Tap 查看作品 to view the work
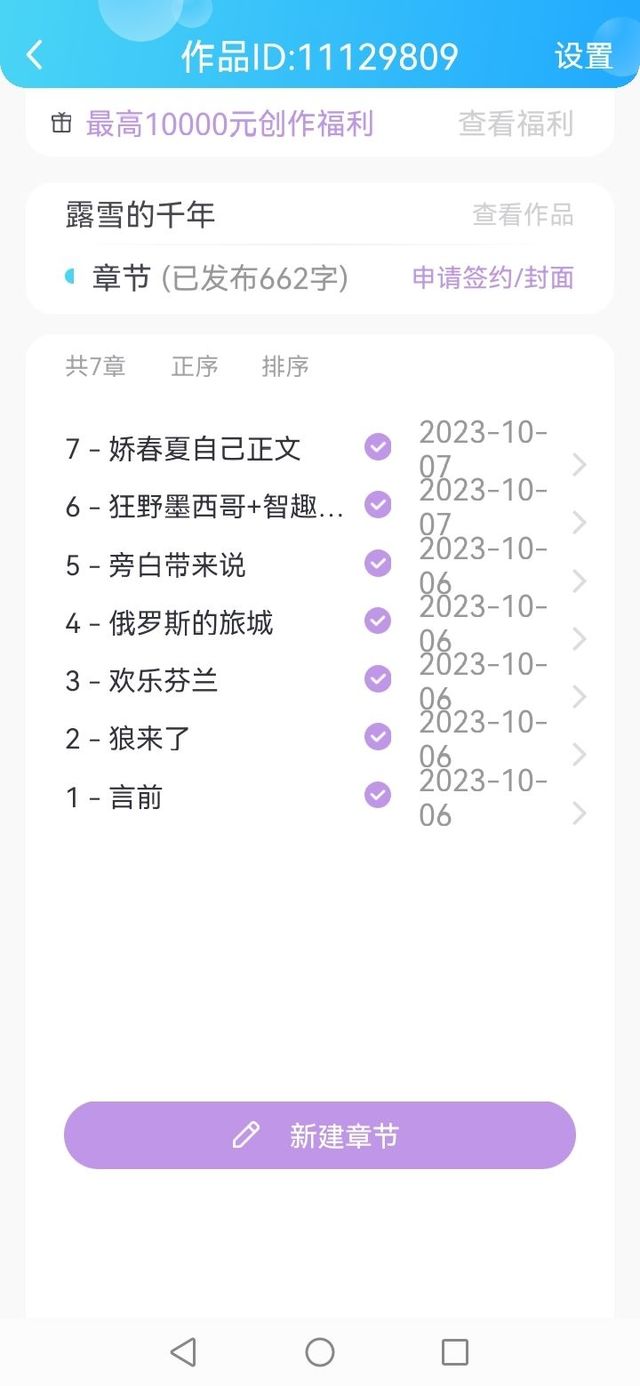The width and height of the screenshot is (640, 1386). tap(523, 215)
